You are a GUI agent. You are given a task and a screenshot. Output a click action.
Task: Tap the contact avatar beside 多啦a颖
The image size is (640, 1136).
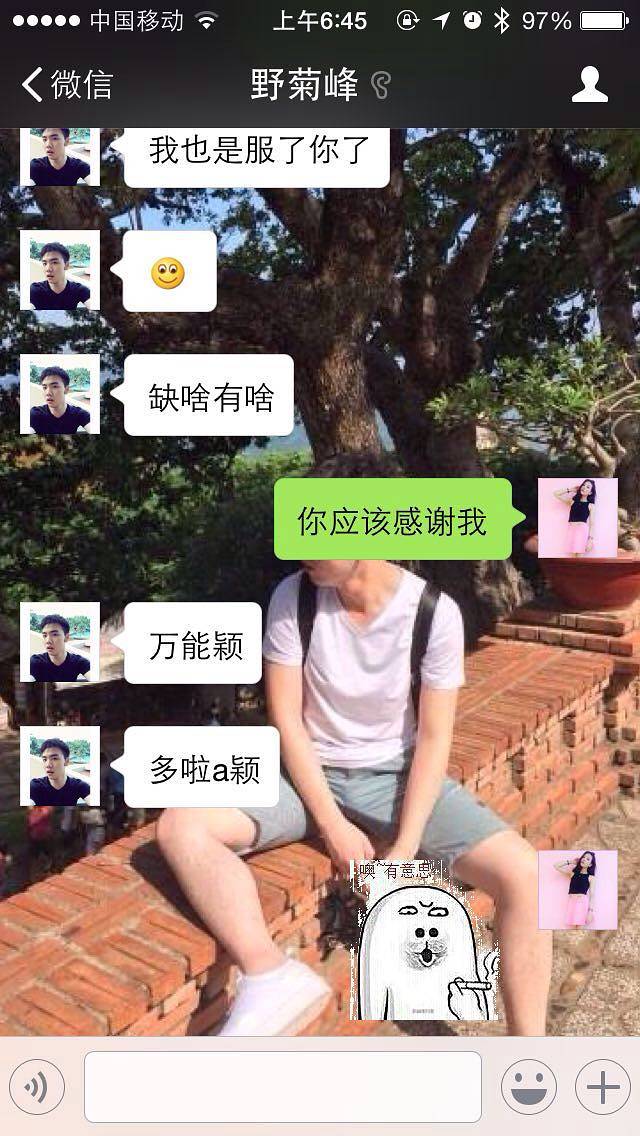pos(60,766)
